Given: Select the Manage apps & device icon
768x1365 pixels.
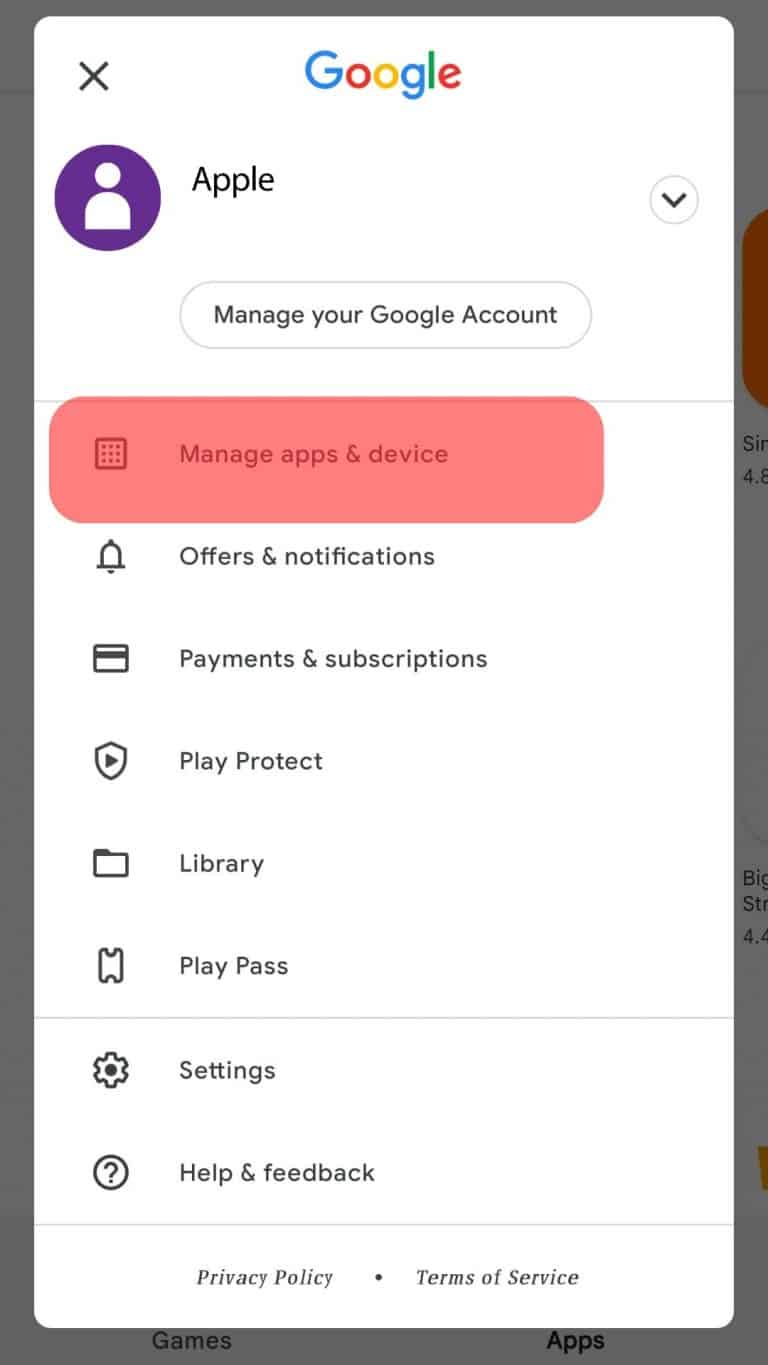Looking at the screenshot, I should (x=110, y=454).
